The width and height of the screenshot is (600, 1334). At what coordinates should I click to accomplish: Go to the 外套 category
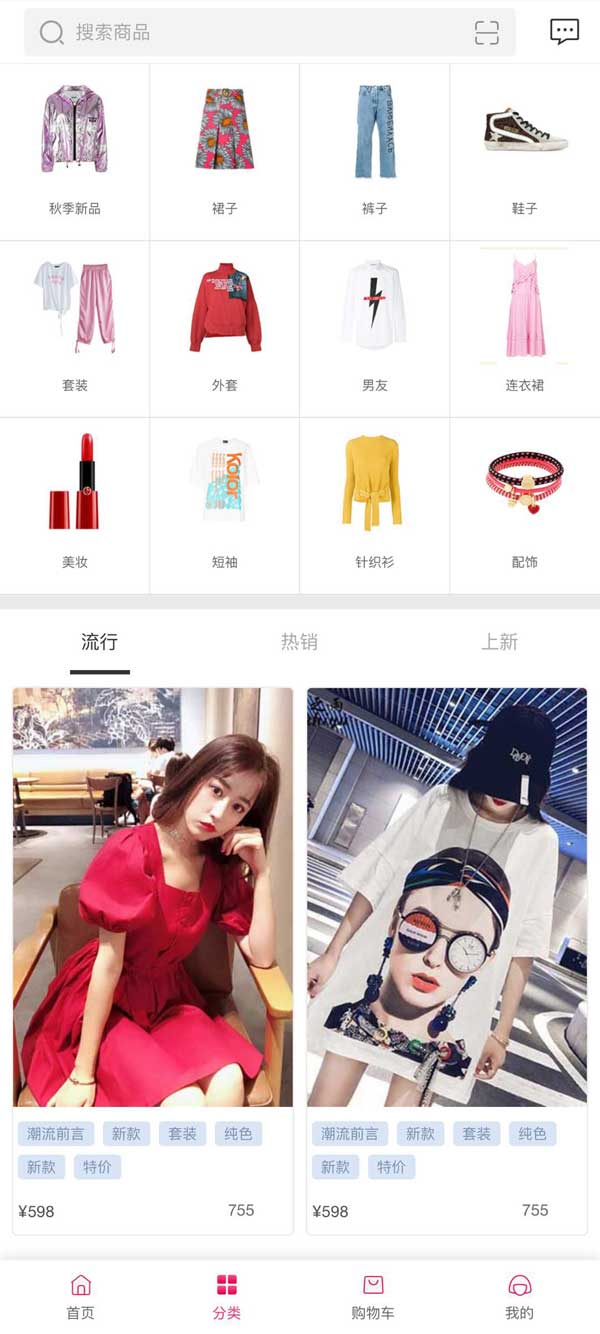[x=225, y=327]
